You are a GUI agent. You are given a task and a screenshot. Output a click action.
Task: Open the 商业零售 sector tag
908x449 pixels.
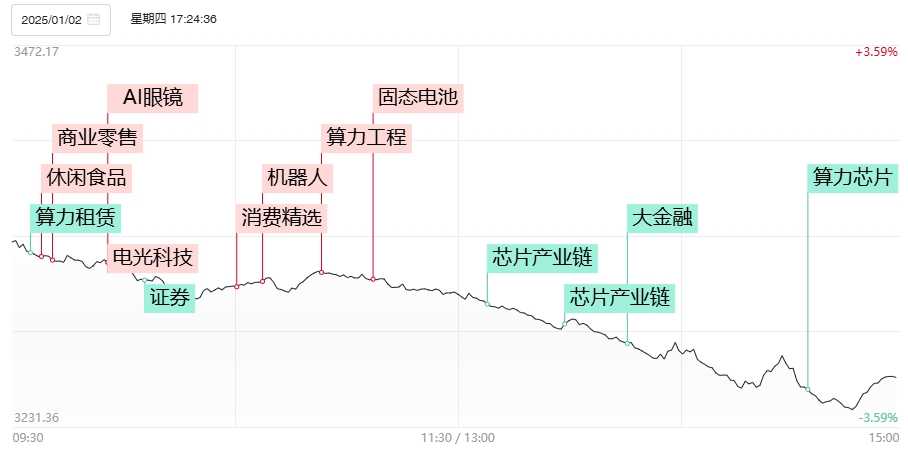(97, 137)
